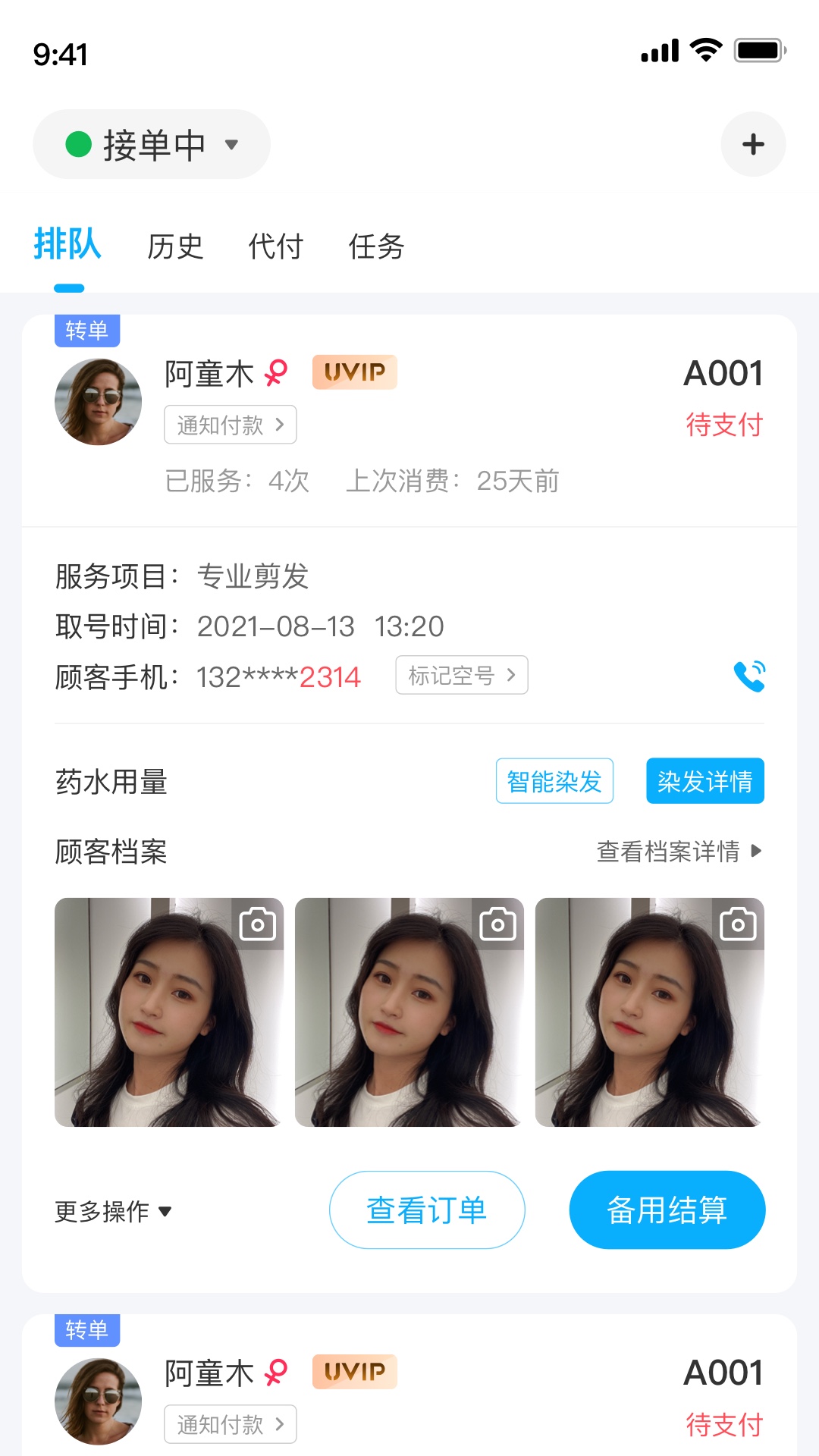Tap the camera icon on the first customer photo
Screen dimensions: 819x1456
[x=257, y=924]
